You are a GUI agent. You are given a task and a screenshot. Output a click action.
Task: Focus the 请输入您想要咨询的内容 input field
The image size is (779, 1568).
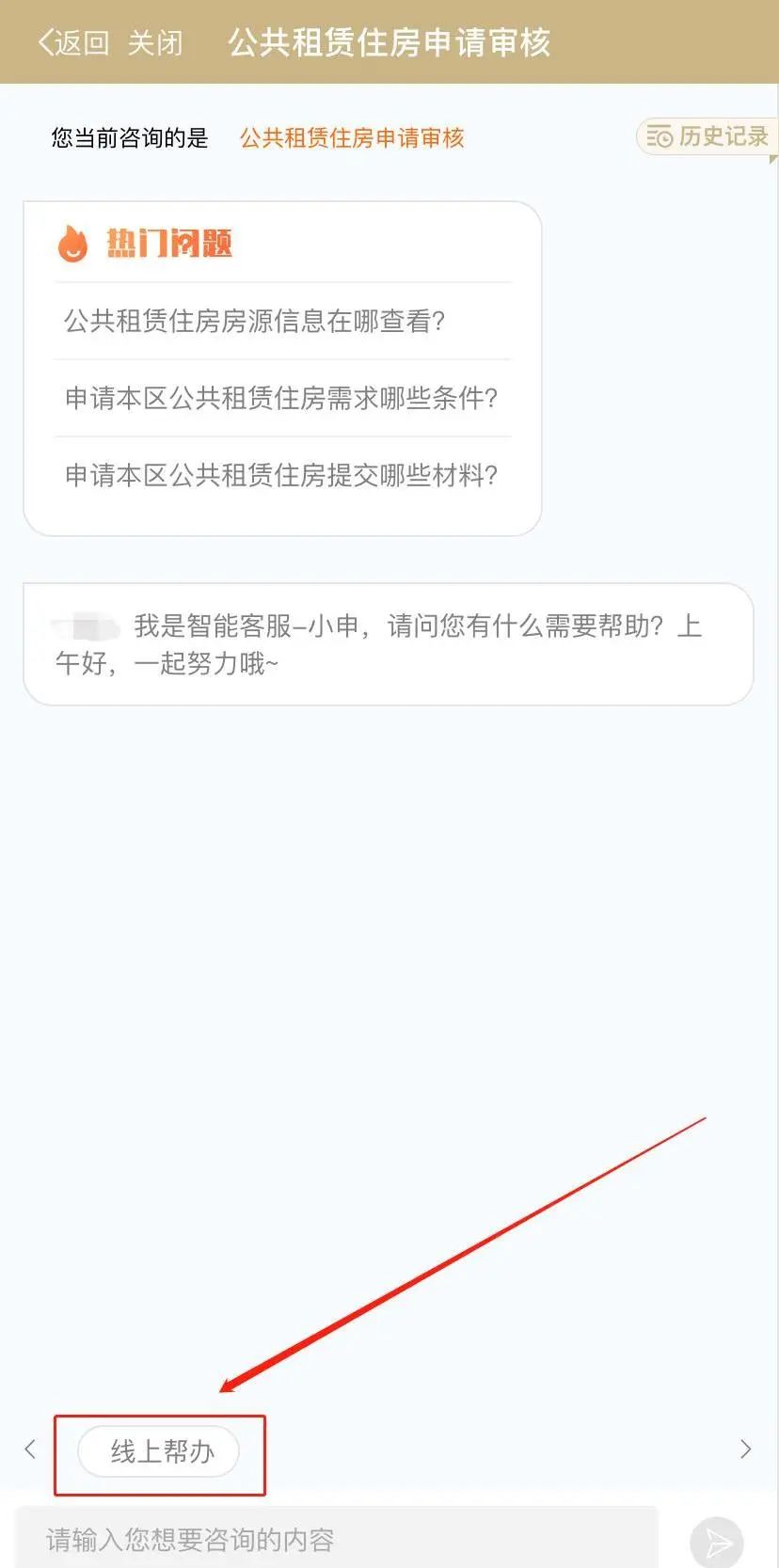point(337,1540)
